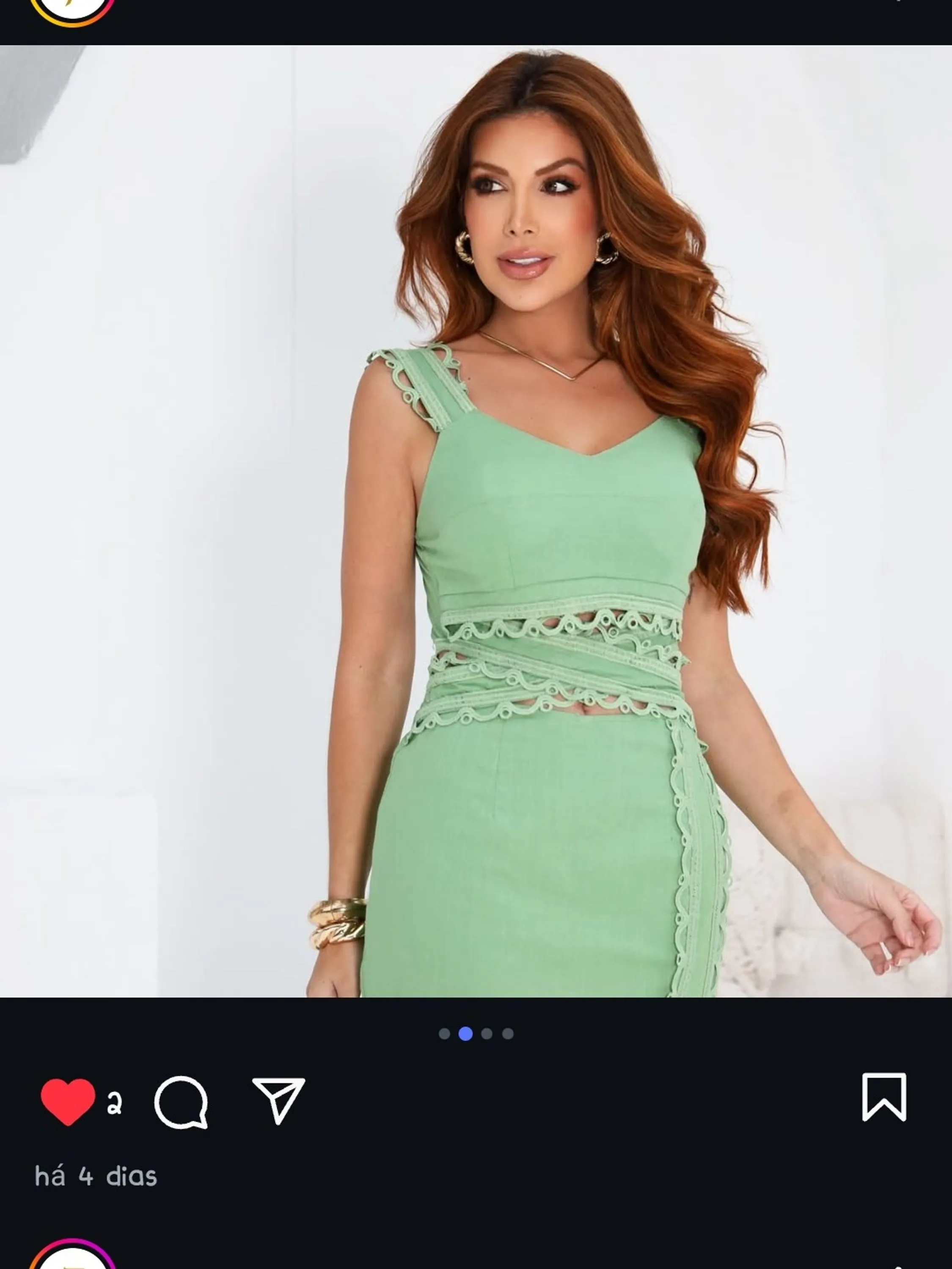
Task: Open the green dress photo
Action: [x=476, y=516]
